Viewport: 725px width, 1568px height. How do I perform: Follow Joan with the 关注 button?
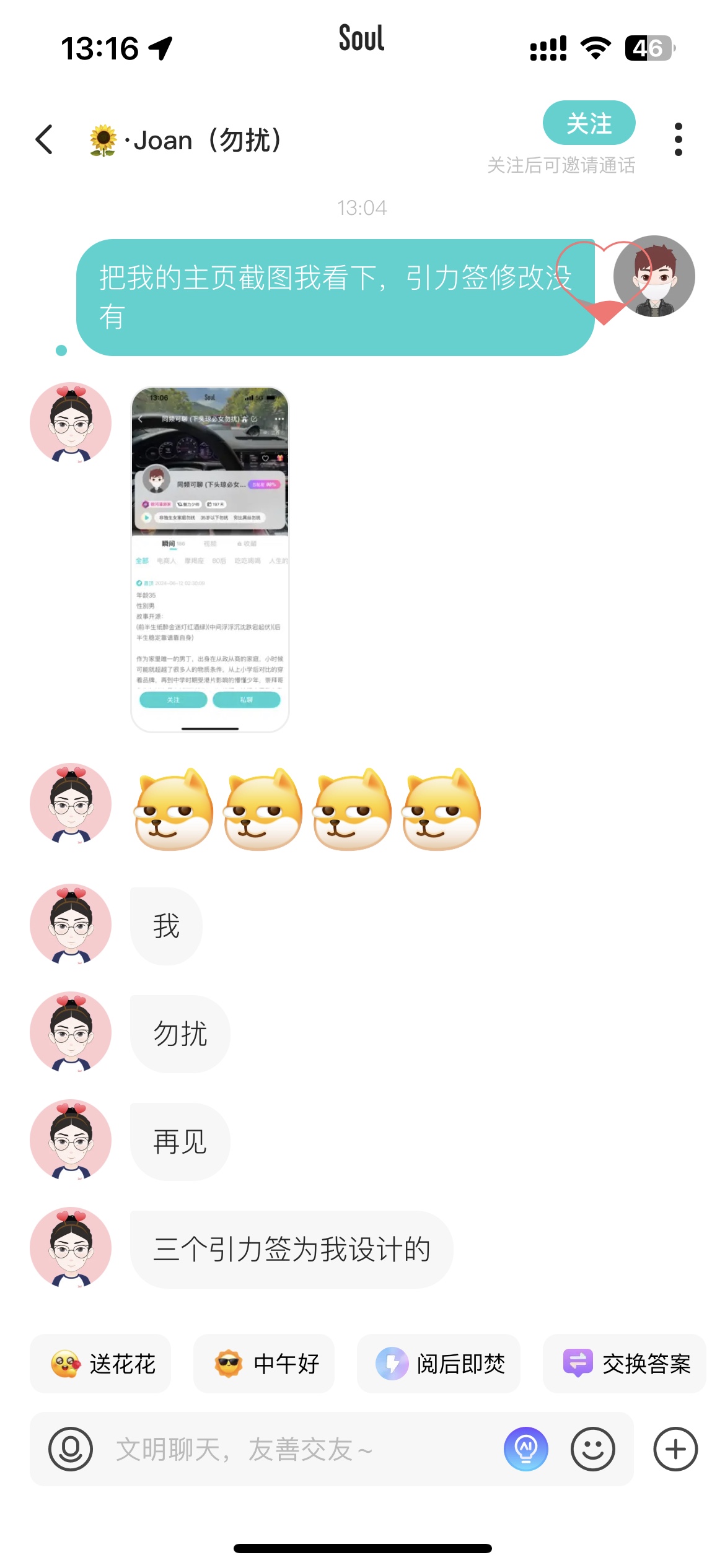(589, 123)
